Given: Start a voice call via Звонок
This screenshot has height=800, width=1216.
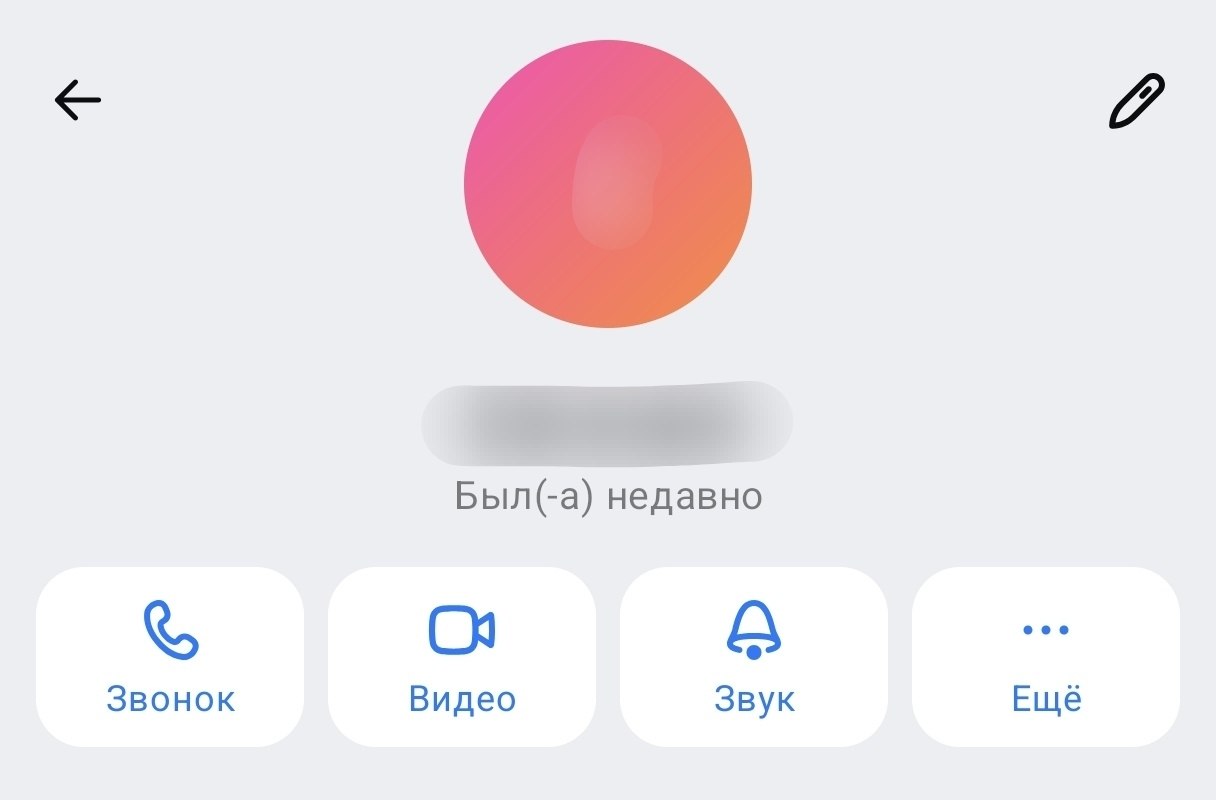Looking at the screenshot, I should pos(170,656).
